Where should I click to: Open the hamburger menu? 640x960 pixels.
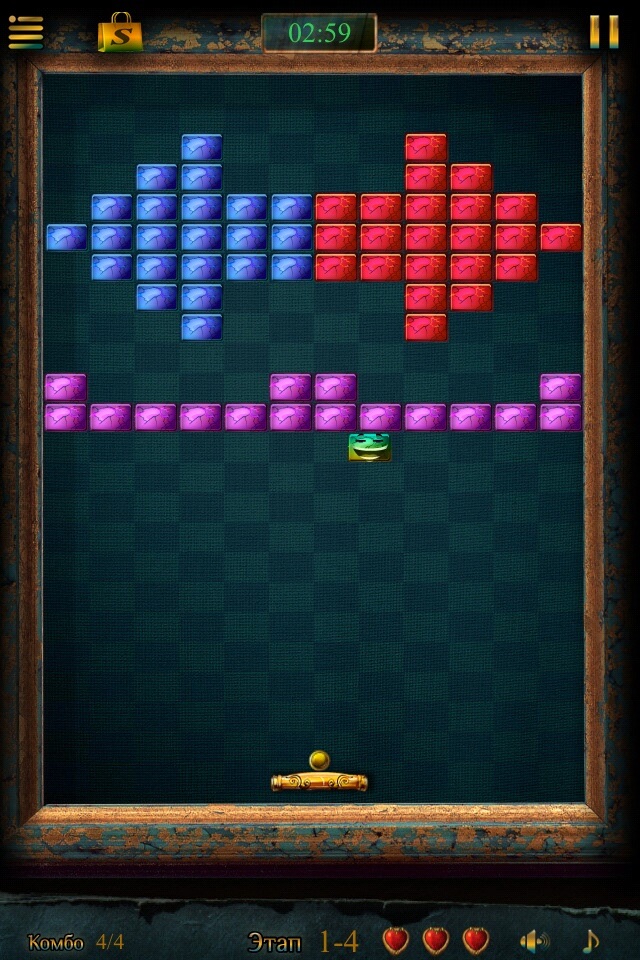[x=25, y=32]
